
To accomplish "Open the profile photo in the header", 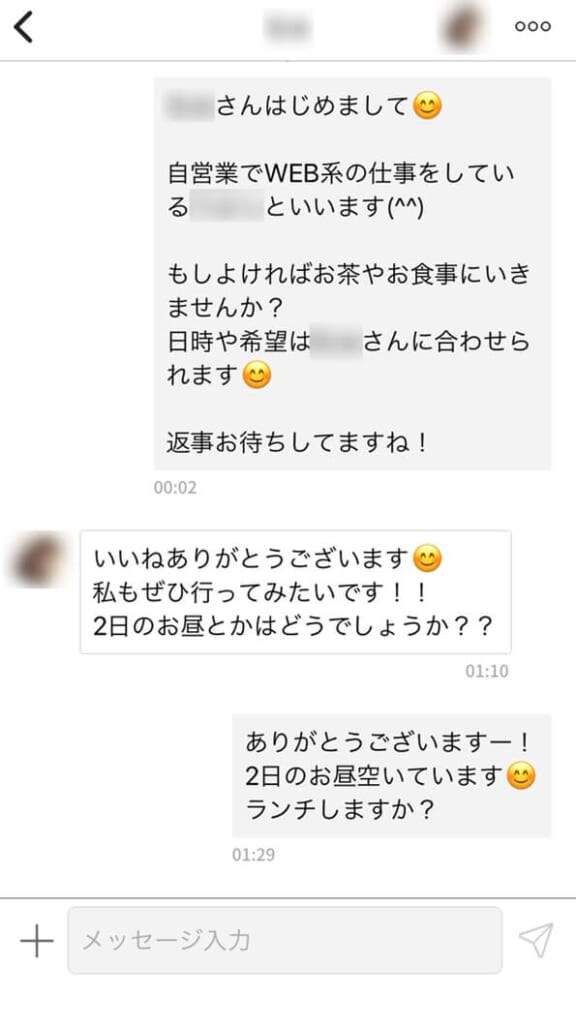I will pos(464,26).
